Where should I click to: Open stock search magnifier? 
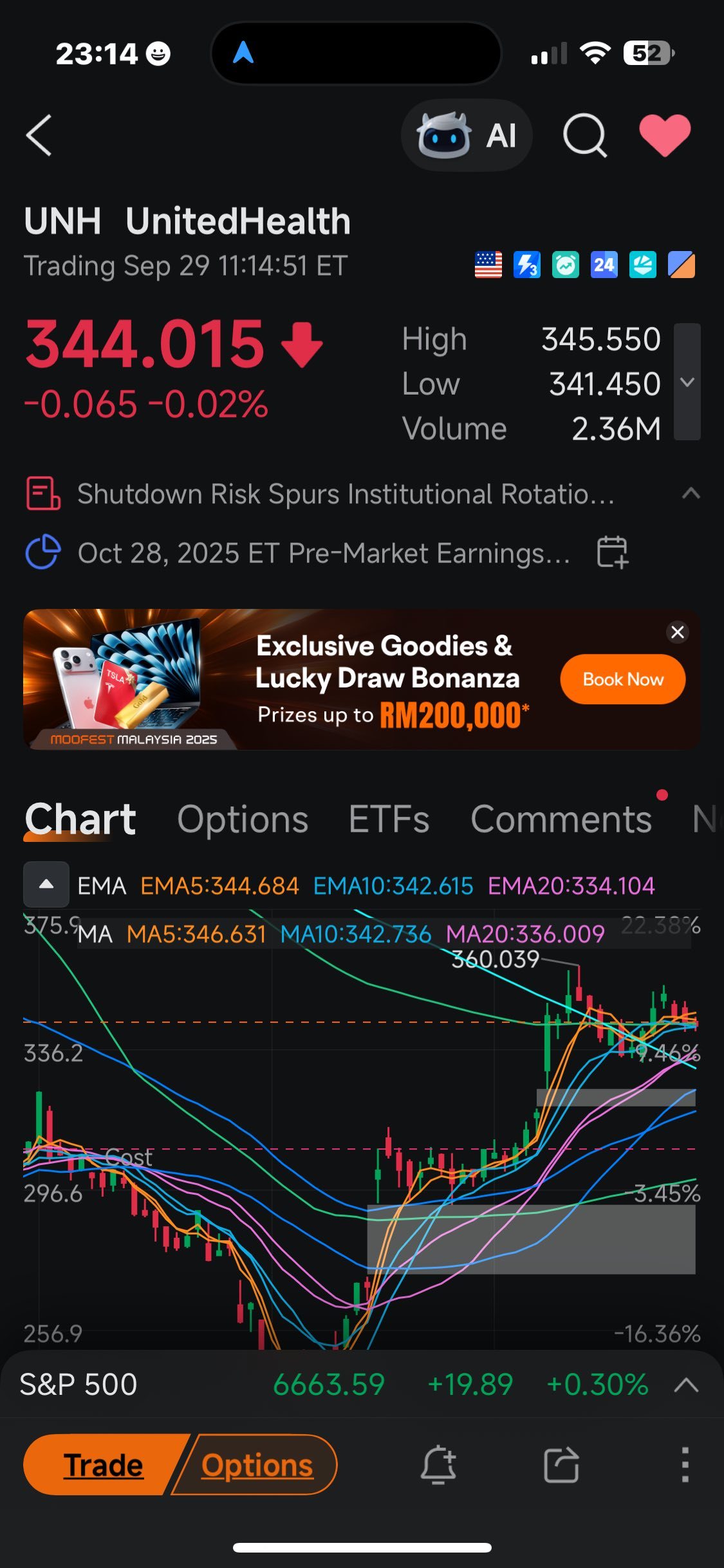pos(584,136)
